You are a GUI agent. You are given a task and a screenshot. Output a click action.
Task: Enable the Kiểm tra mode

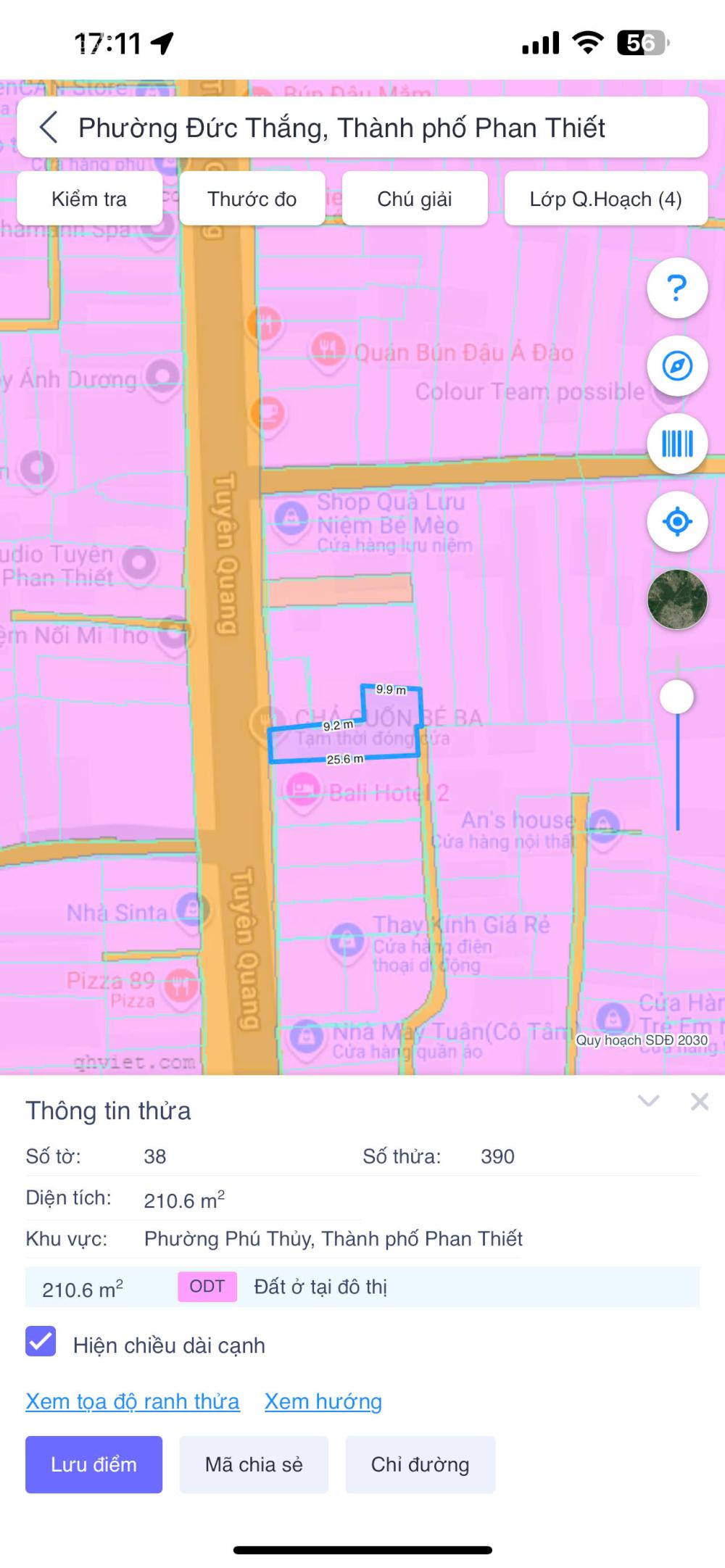(x=89, y=198)
